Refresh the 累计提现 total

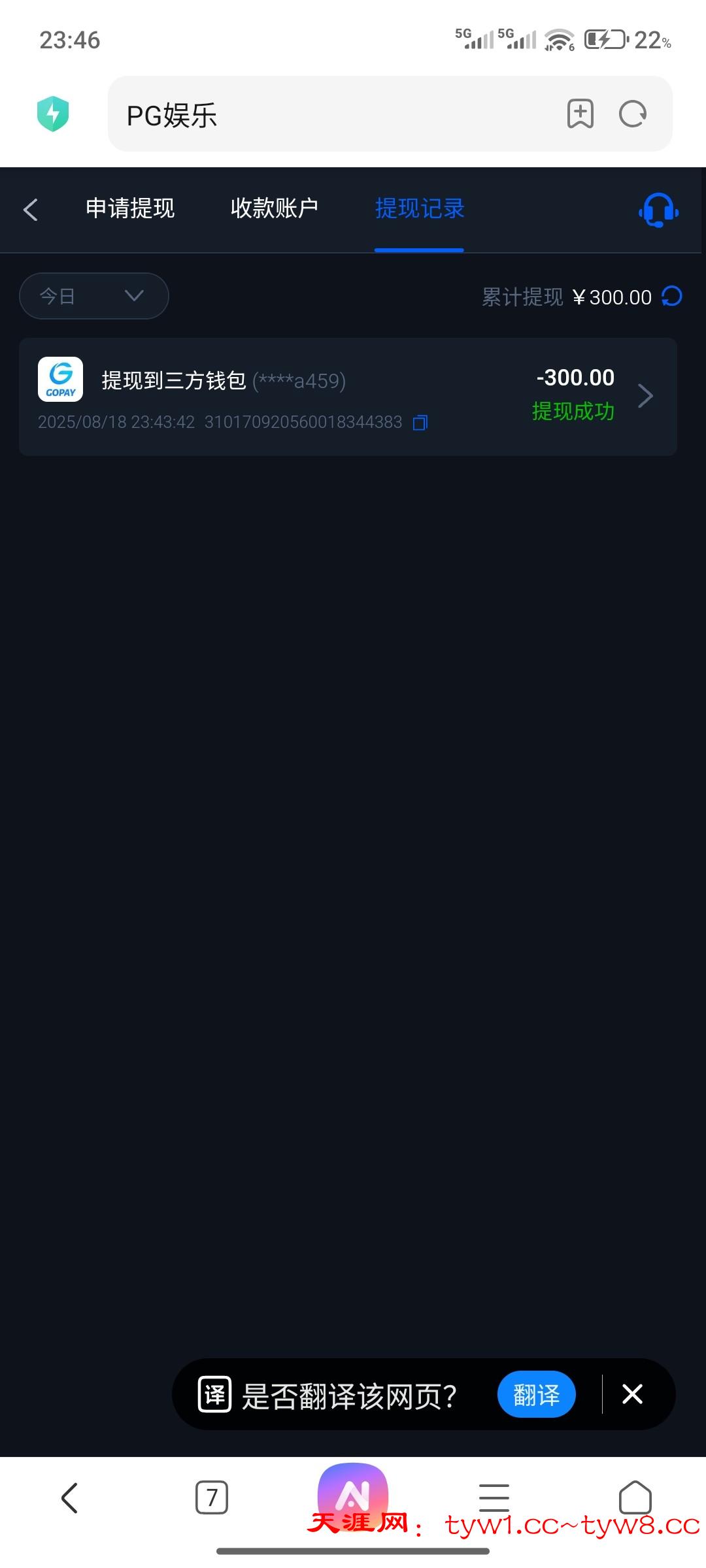coord(672,297)
